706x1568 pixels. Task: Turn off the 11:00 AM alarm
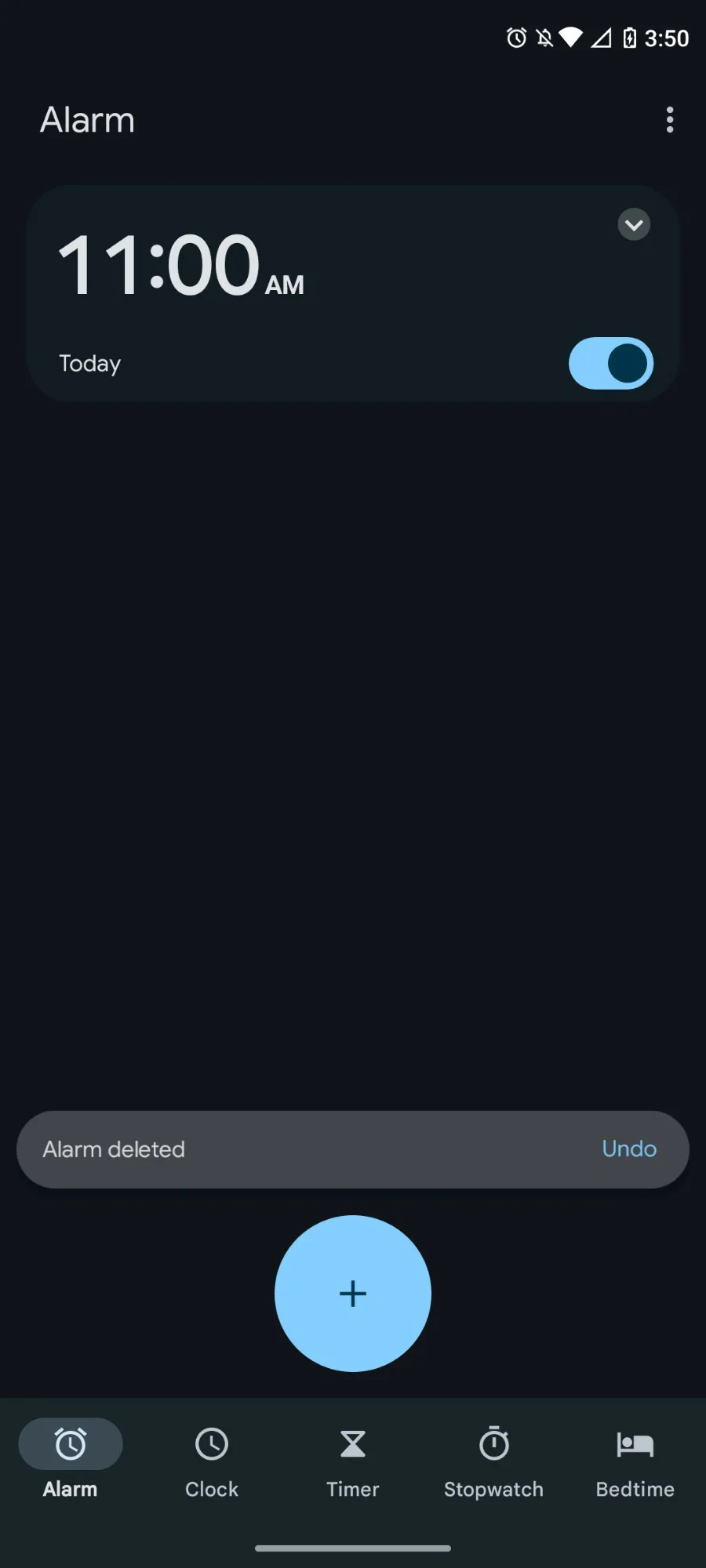(x=610, y=364)
